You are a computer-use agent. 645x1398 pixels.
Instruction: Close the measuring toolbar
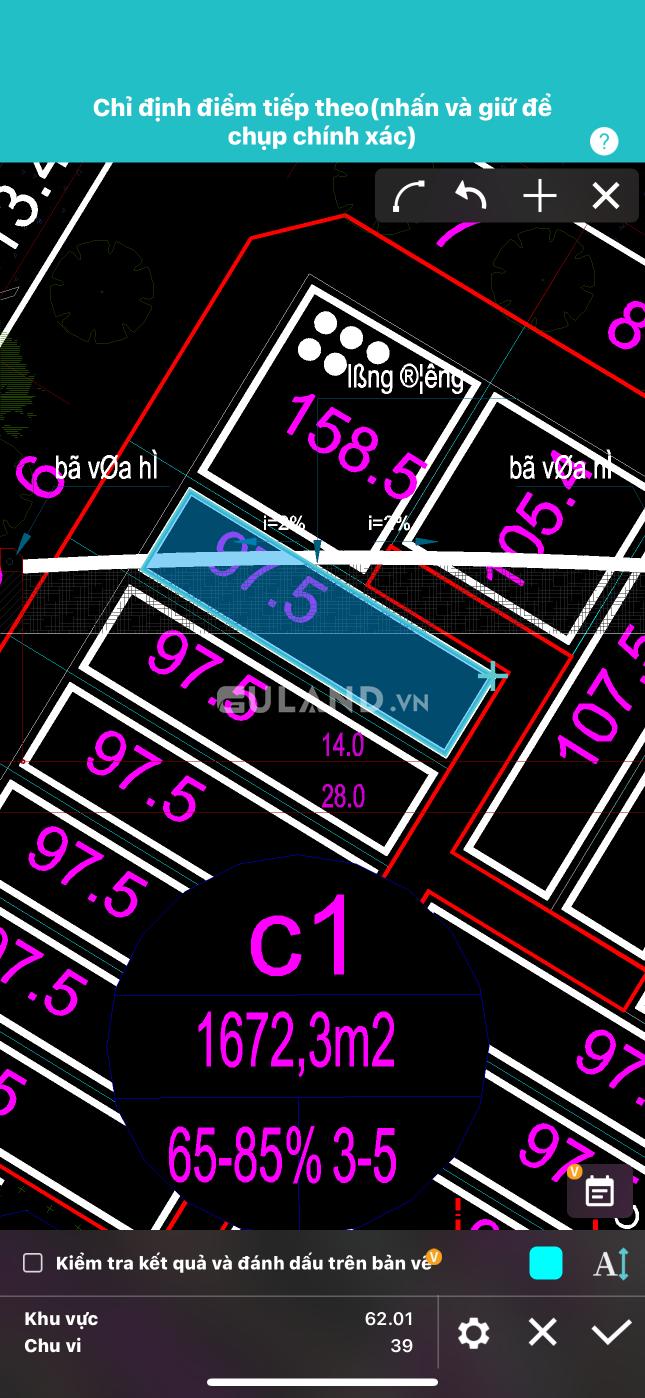[606, 196]
